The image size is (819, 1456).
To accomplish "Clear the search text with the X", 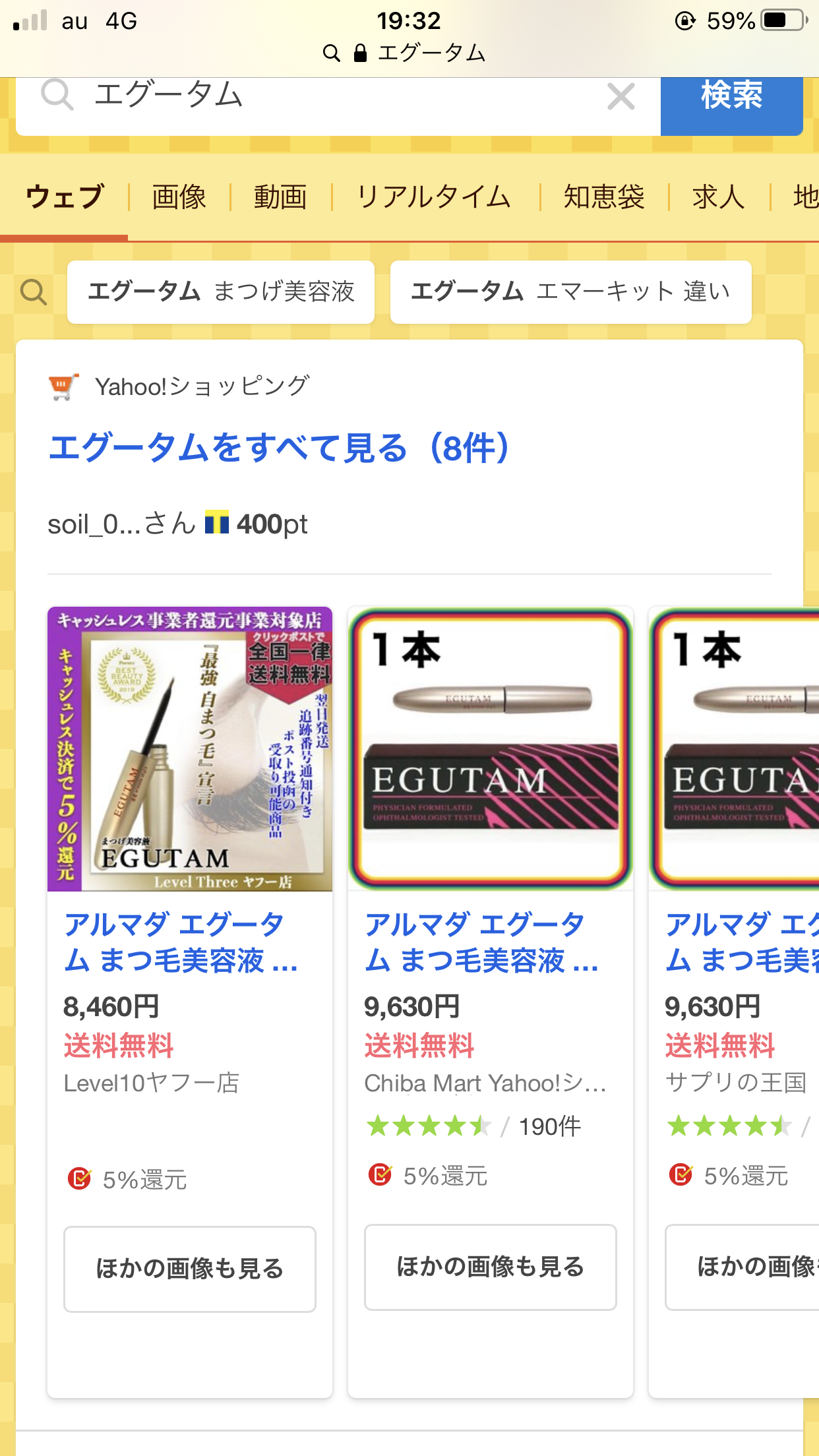I will pos(621,97).
